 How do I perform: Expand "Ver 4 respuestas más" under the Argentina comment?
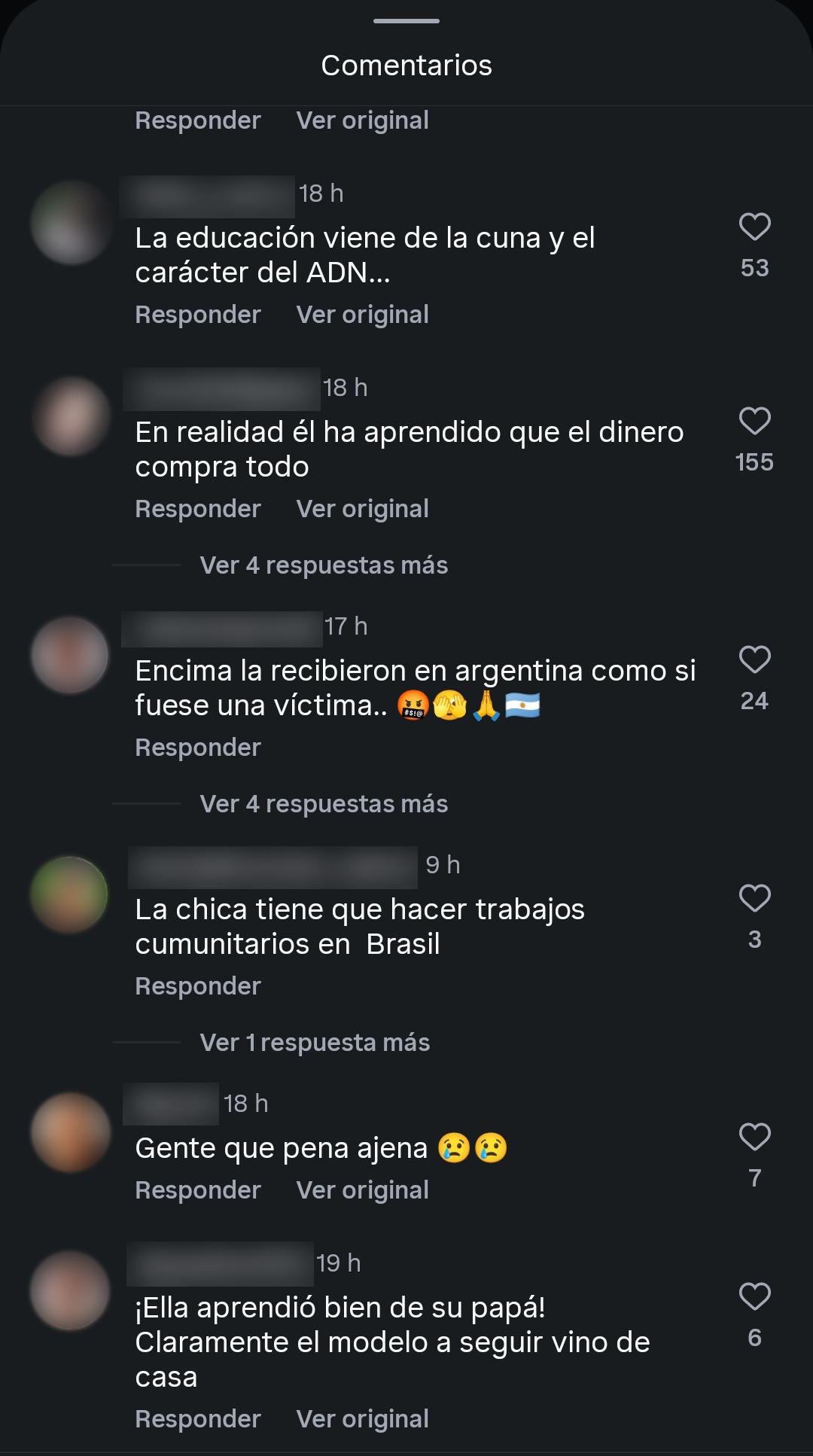click(x=323, y=803)
